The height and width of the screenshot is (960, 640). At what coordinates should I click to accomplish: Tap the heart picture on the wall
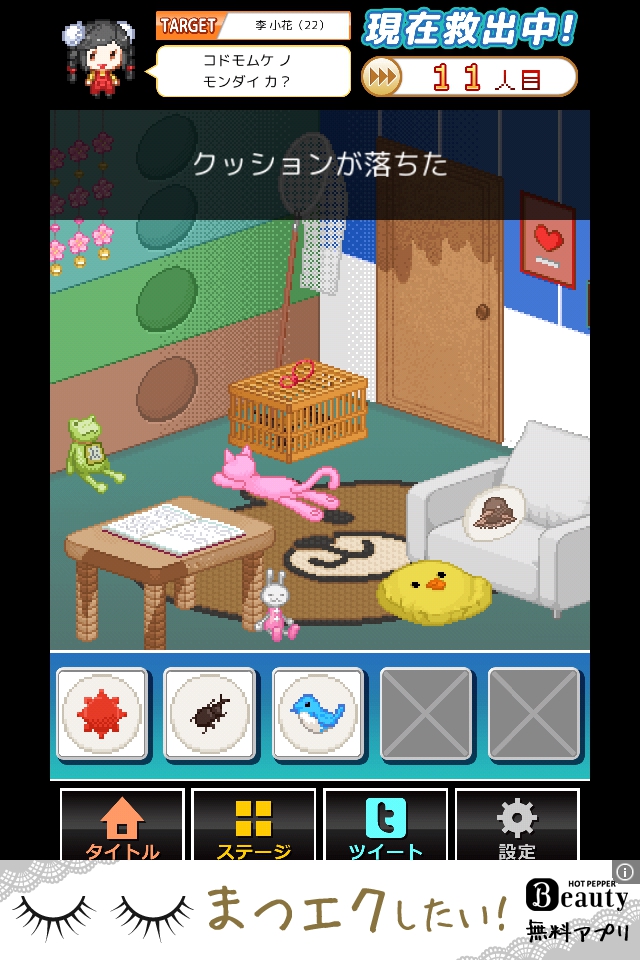[547, 241]
